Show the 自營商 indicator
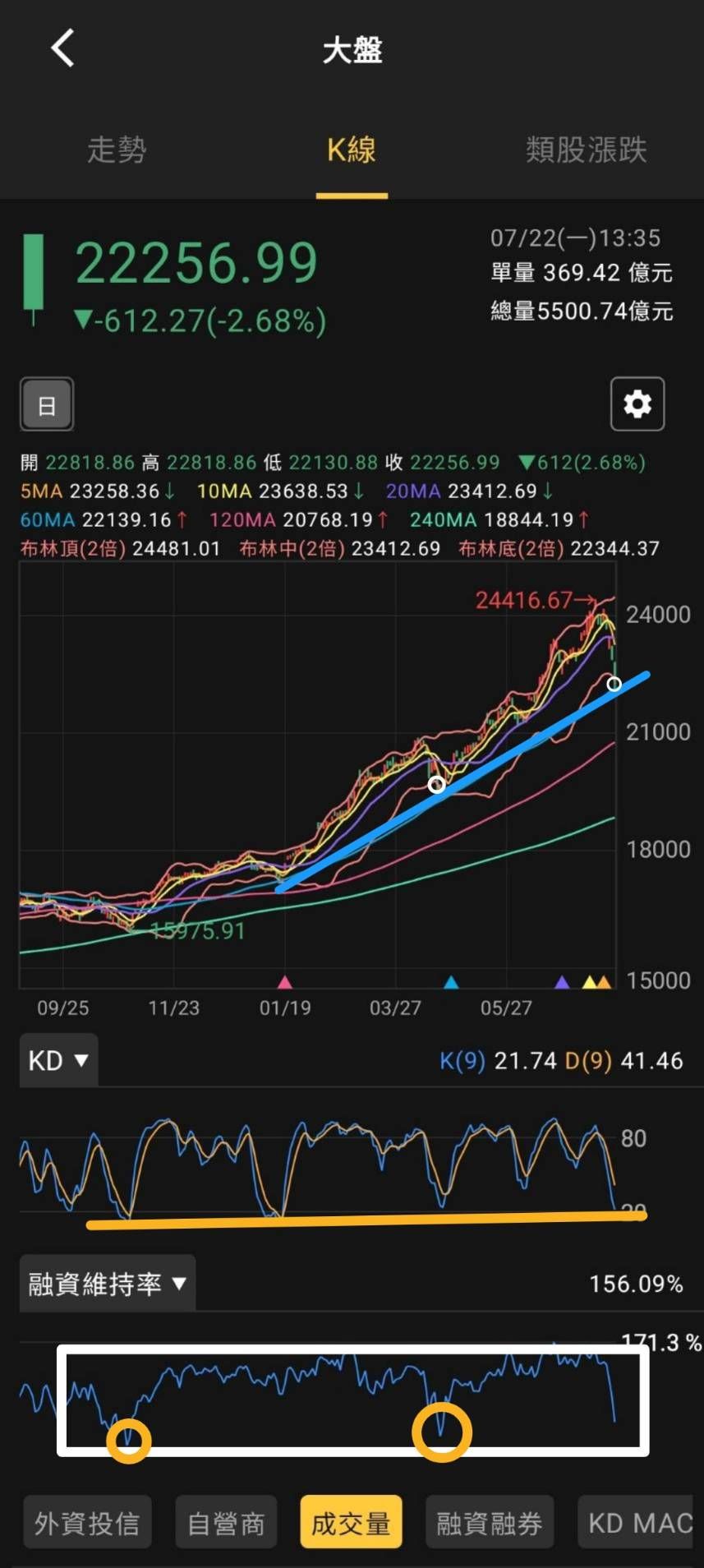Screen dimensions: 704x1568 pyautogui.click(x=226, y=1523)
